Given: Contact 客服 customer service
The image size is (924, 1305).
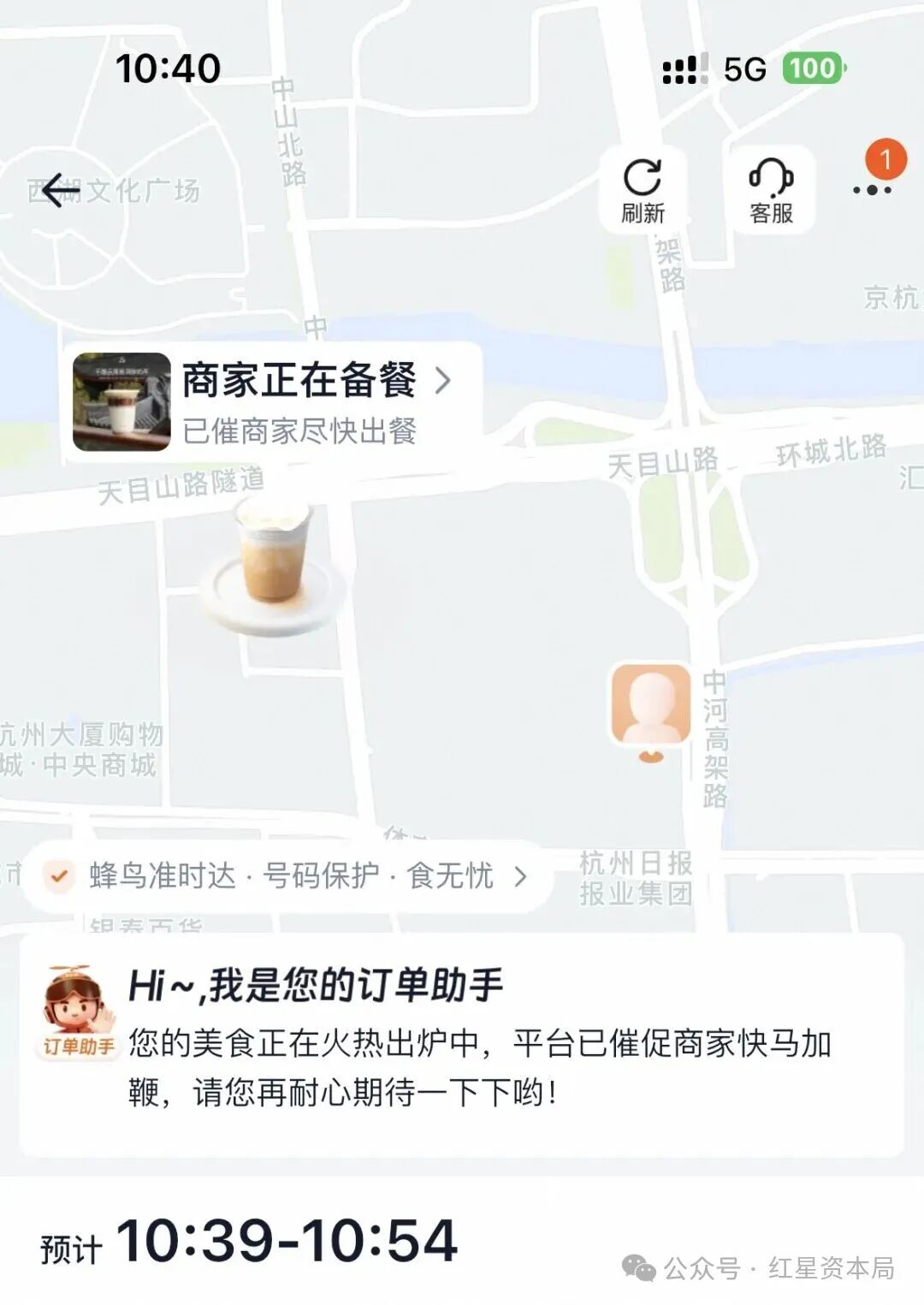Looking at the screenshot, I should click(x=771, y=190).
